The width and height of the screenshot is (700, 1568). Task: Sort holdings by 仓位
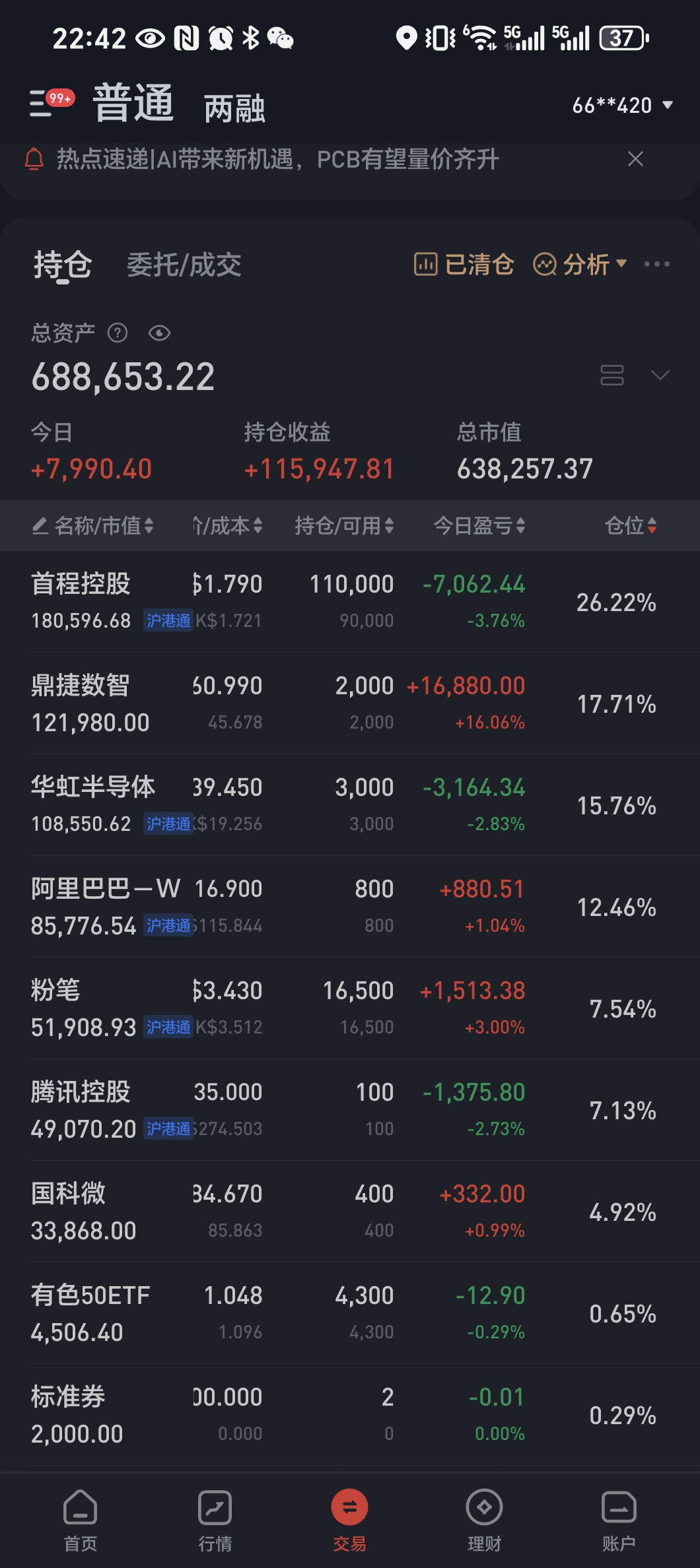(630, 526)
